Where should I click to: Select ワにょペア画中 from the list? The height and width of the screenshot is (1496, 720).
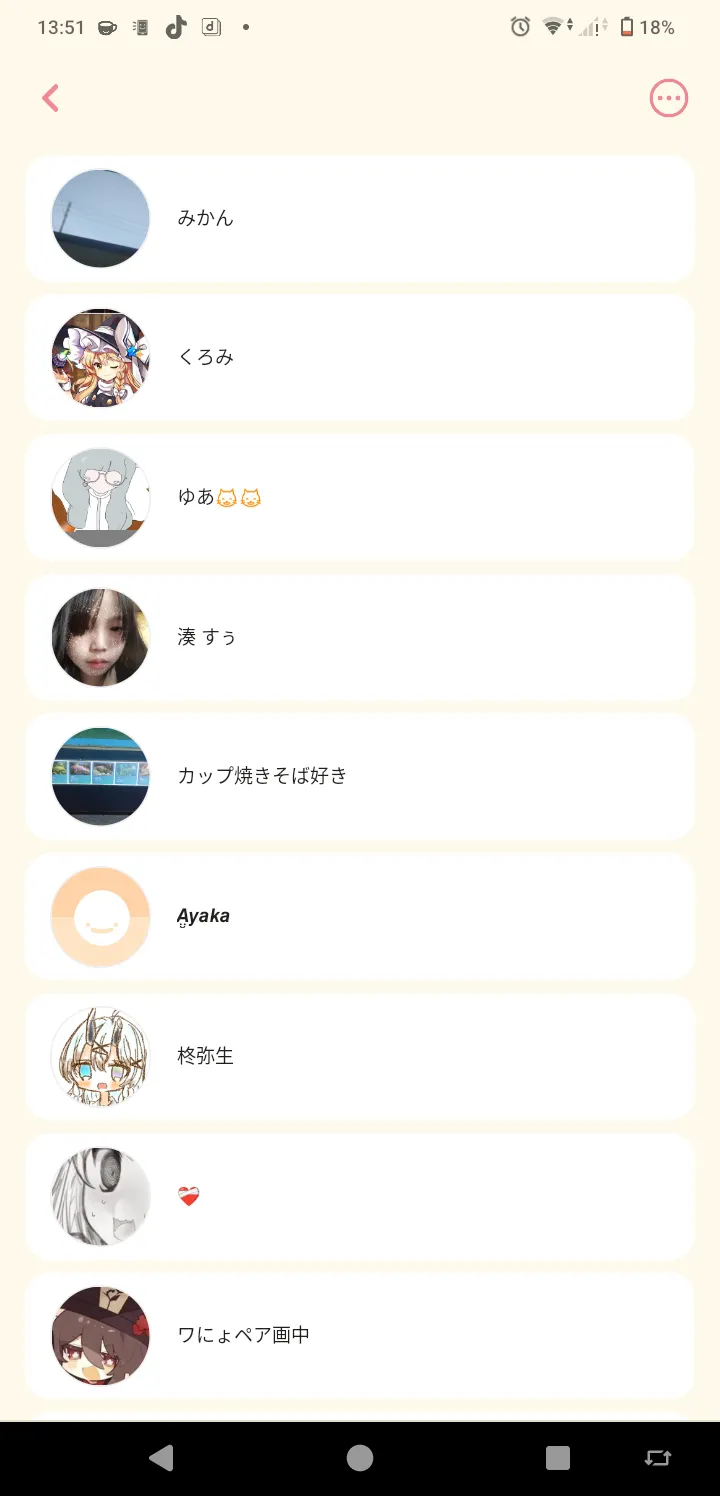[360, 1335]
